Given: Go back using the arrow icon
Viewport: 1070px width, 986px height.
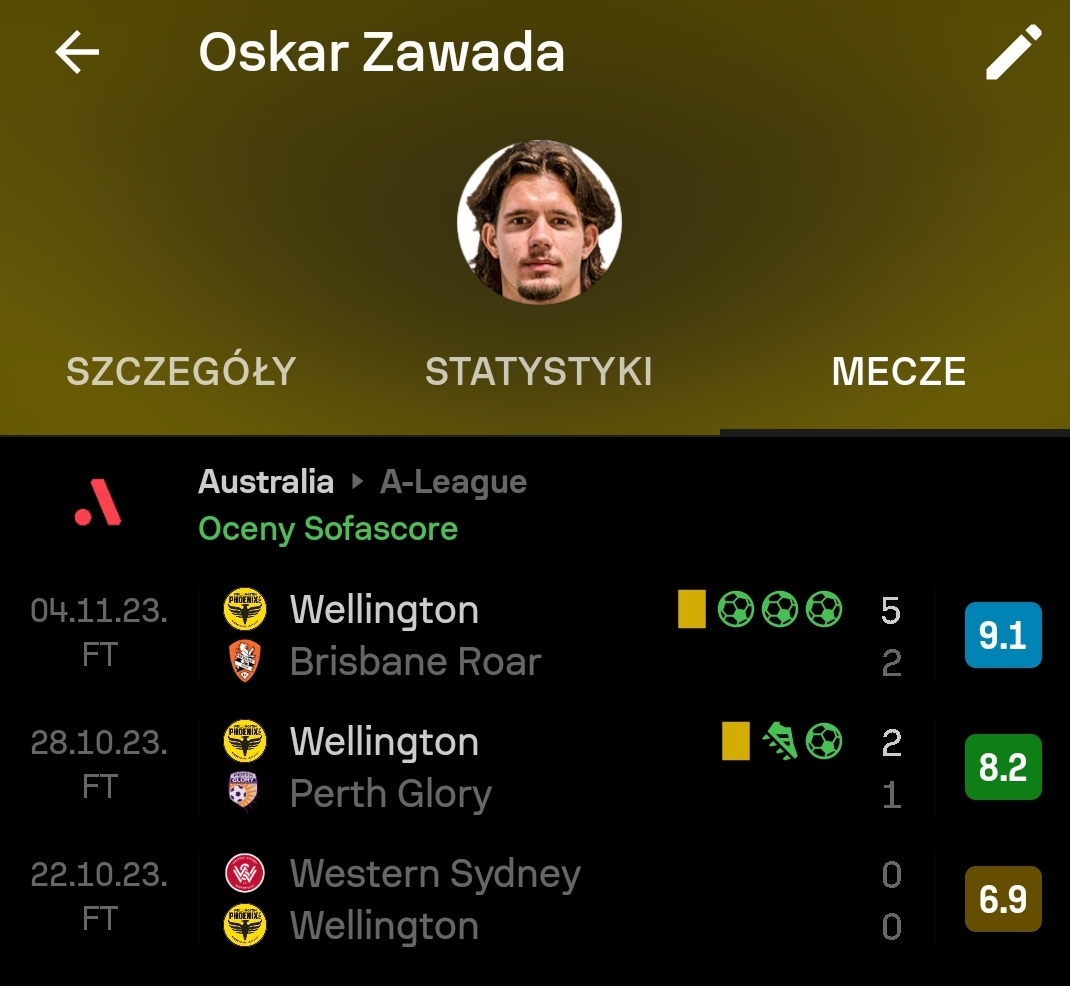Looking at the screenshot, I should (x=77, y=52).
